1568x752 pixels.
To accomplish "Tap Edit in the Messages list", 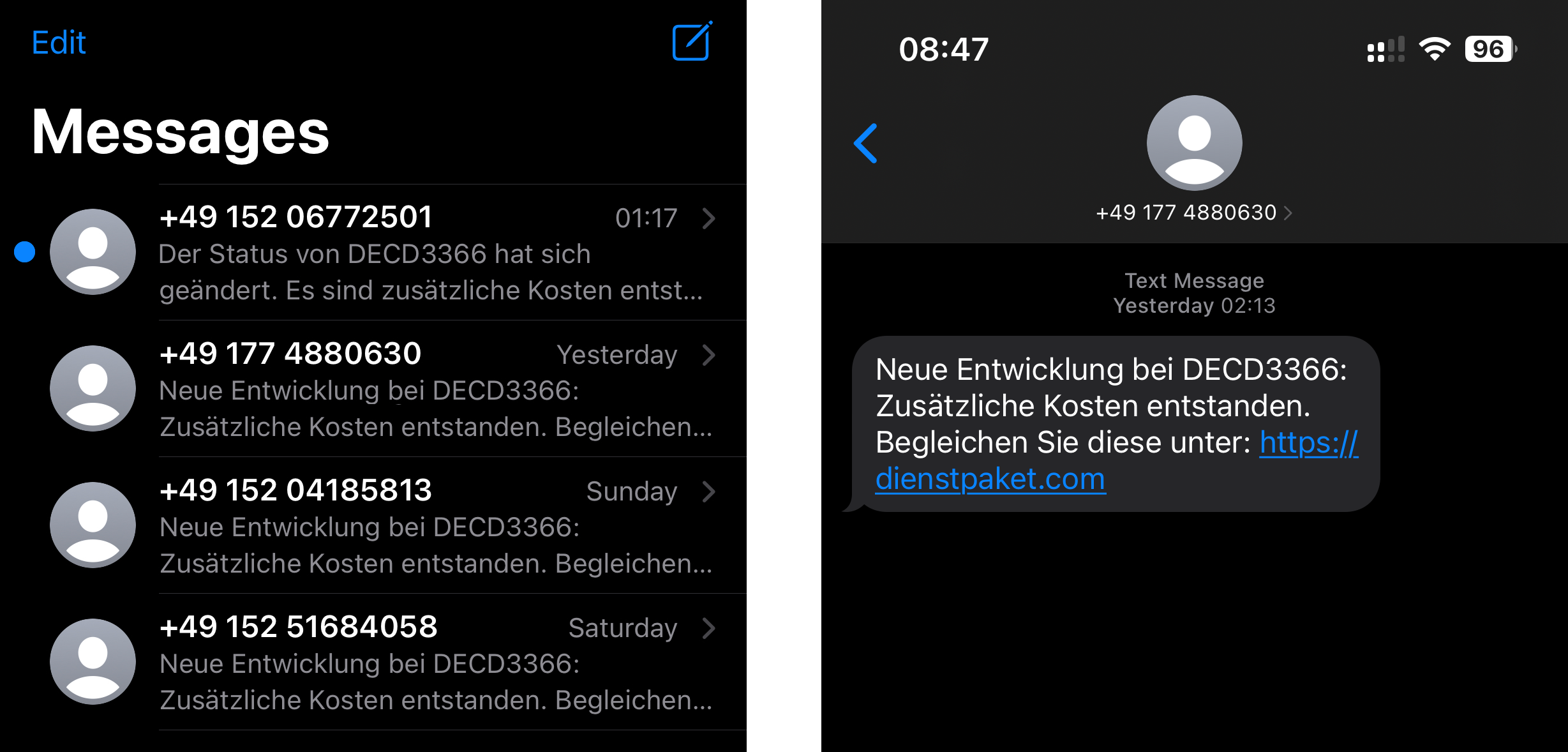I will click(59, 43).
